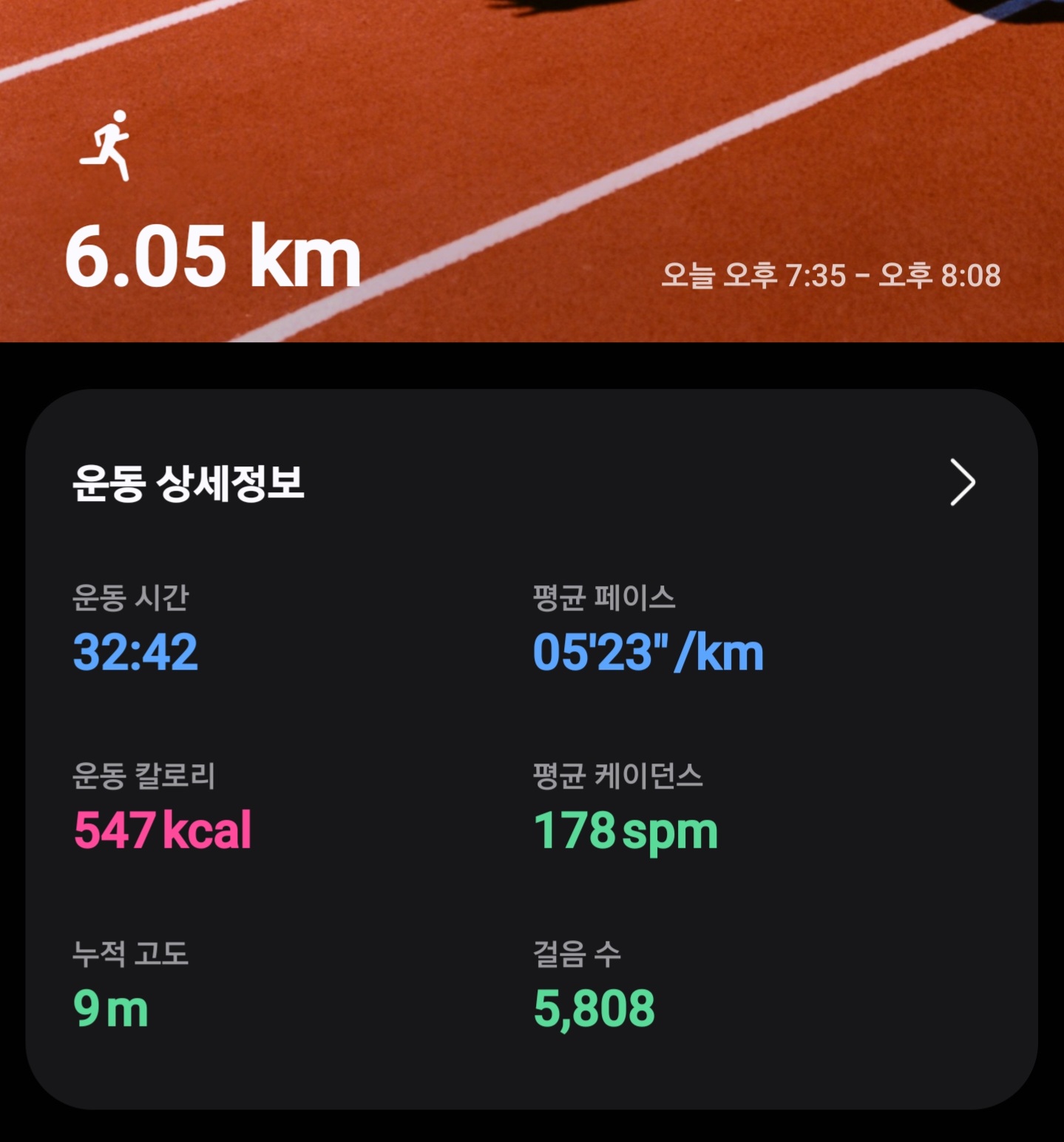Open 운동 상세정보 with the chevron arrow

(962, 483)
